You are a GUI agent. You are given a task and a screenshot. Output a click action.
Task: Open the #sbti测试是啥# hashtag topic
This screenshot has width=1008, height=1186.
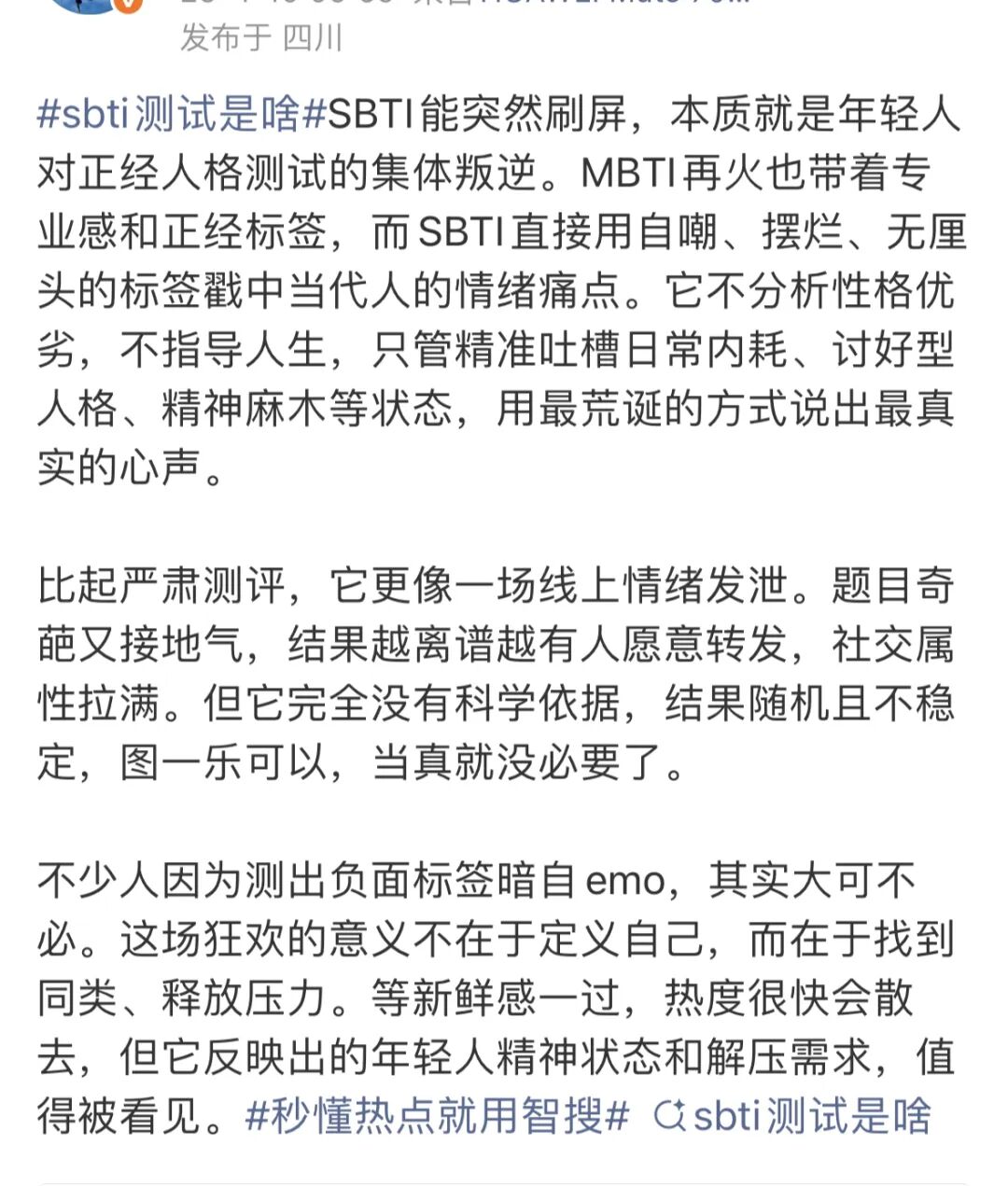180,115
